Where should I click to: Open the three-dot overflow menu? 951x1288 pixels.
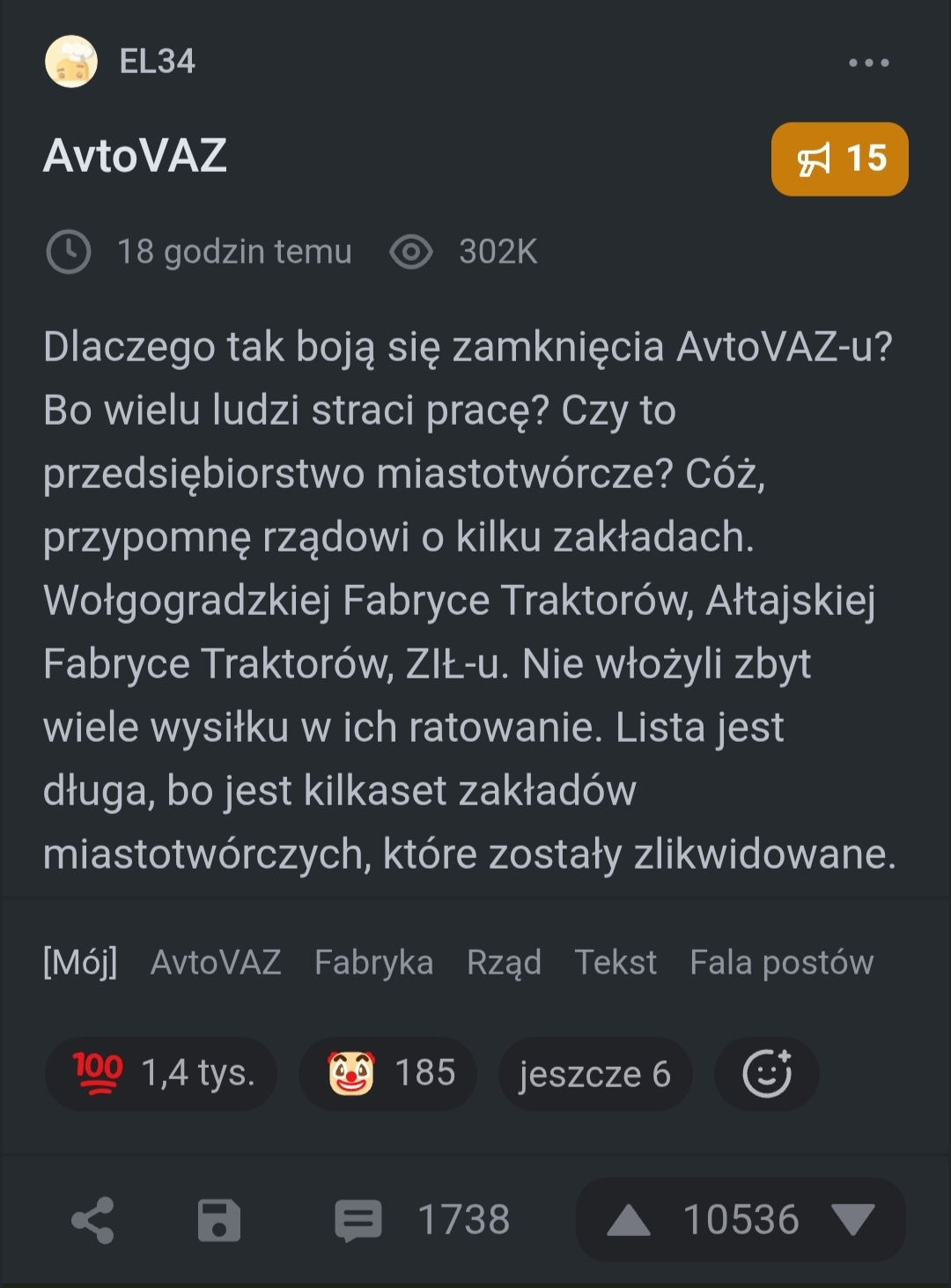(x=868, y=63)
